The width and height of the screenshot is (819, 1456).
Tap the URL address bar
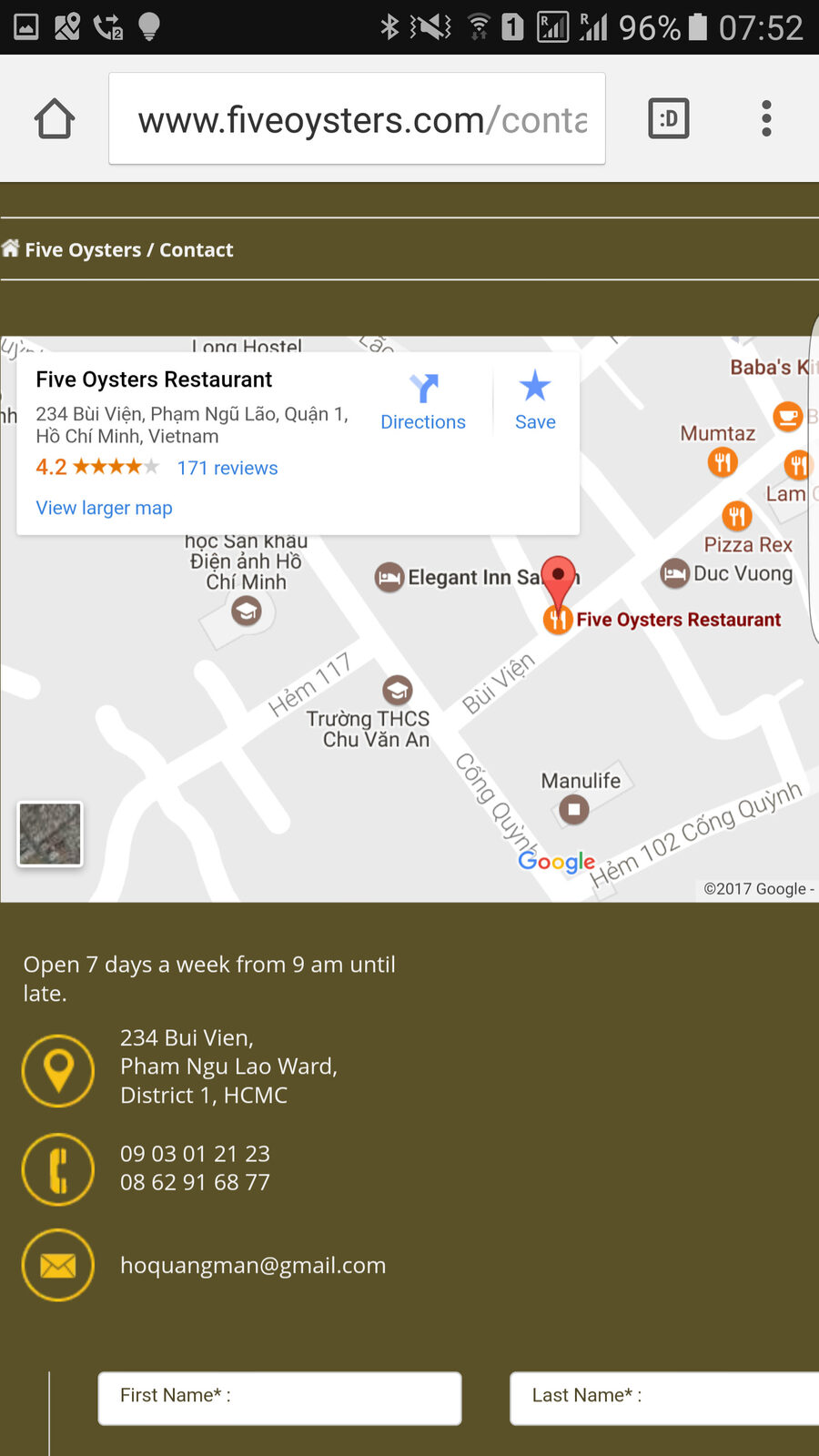click(x=357, y=119)
